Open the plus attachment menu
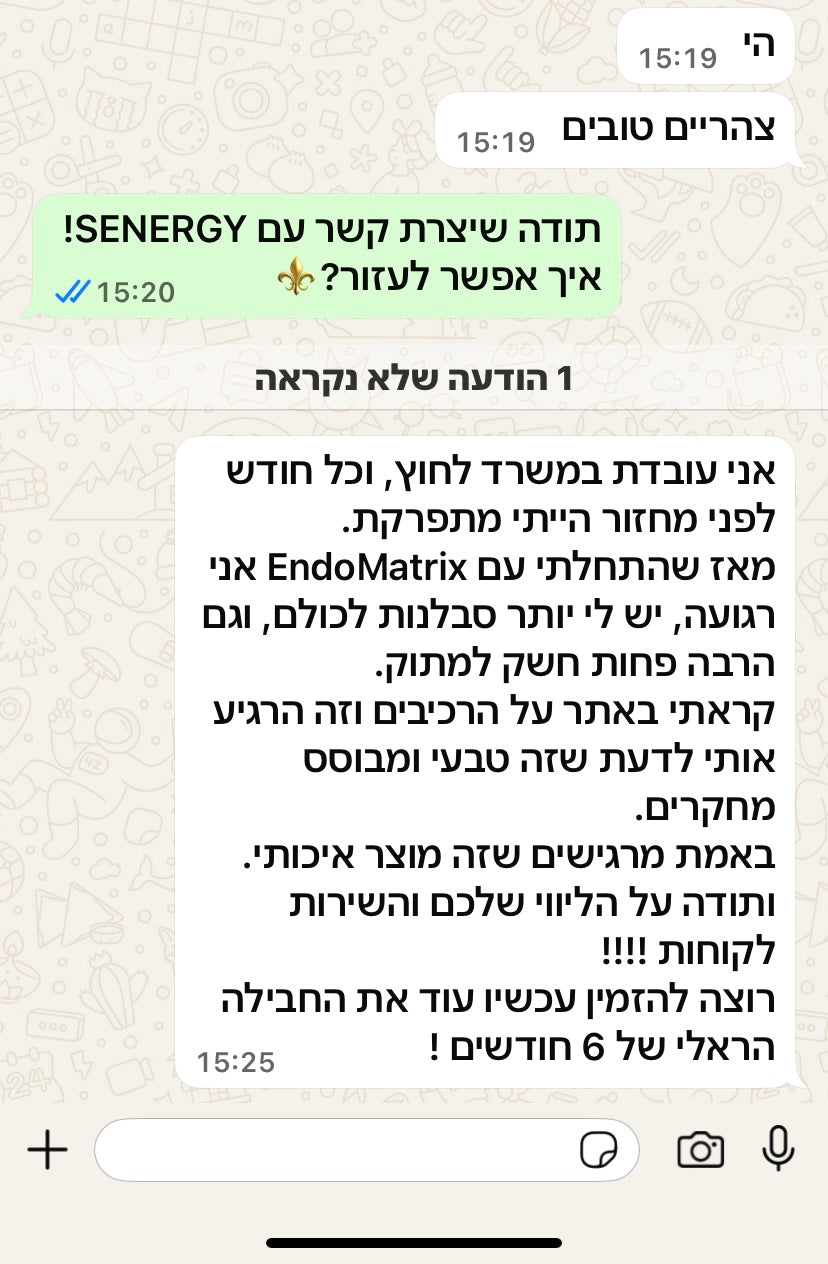Screen dimensions: 828x1264 click(x=47, y=1150)
